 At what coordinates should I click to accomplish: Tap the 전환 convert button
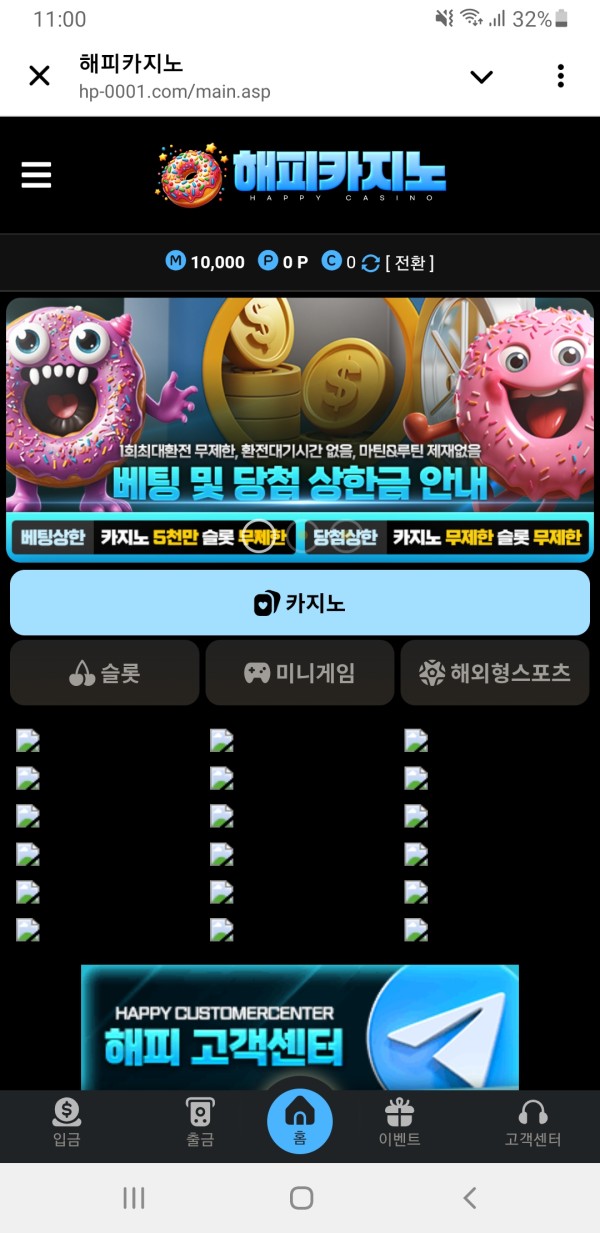tap(410, 263)
